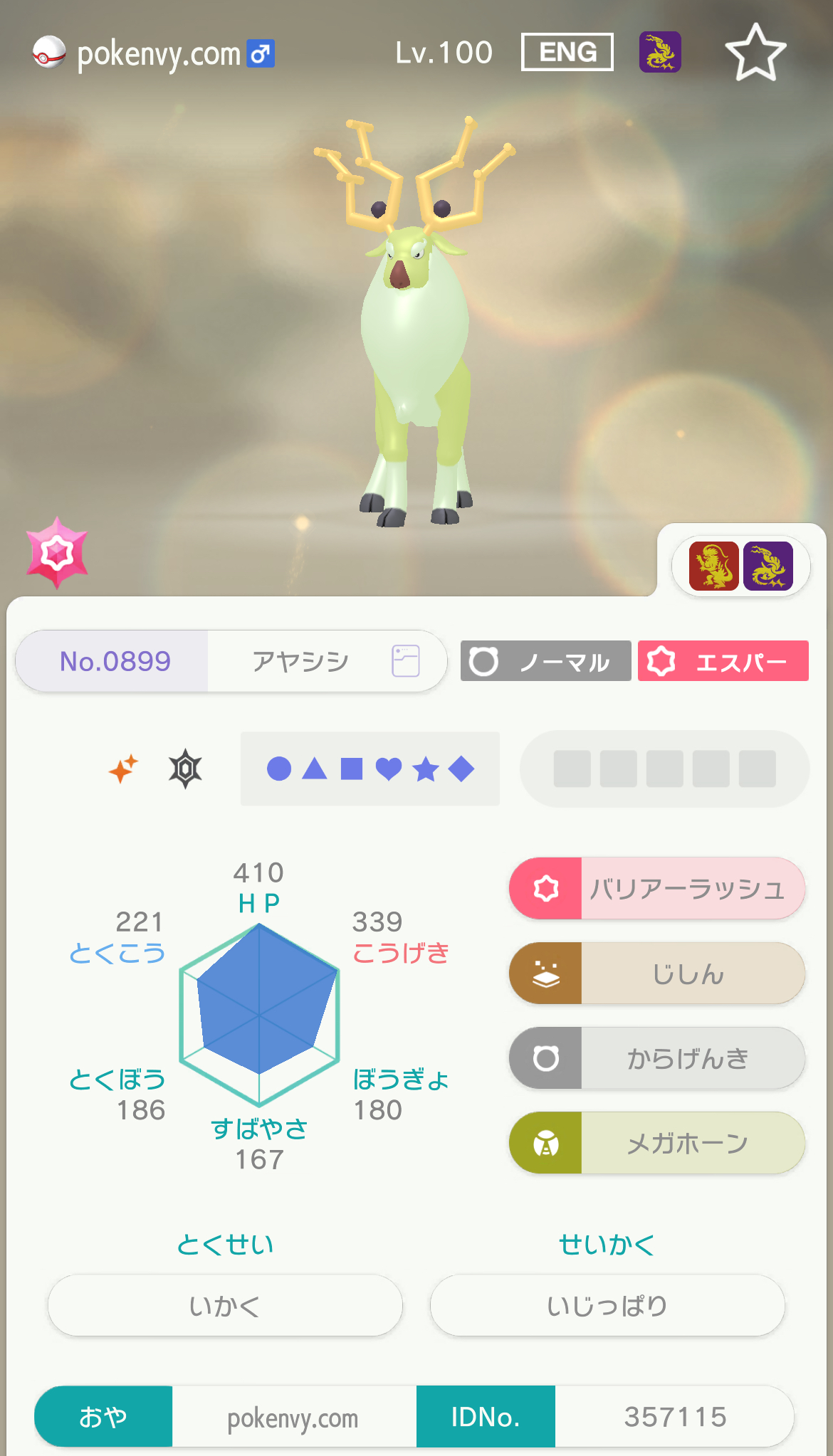Open the empty ribbons row
The width and height of the screenshot is (833, 1456).
(664, 769)
